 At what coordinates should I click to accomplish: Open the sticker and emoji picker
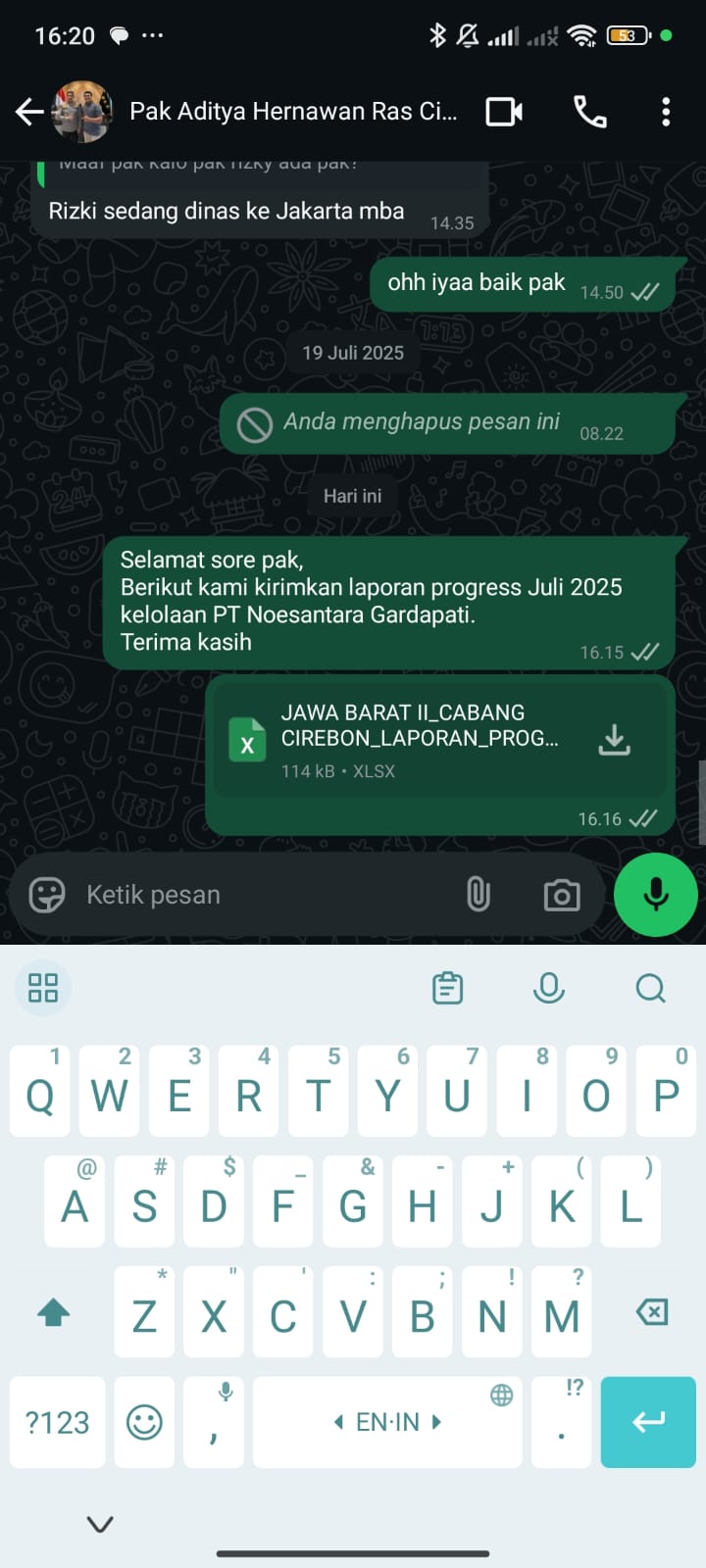[x=46, y=894]
